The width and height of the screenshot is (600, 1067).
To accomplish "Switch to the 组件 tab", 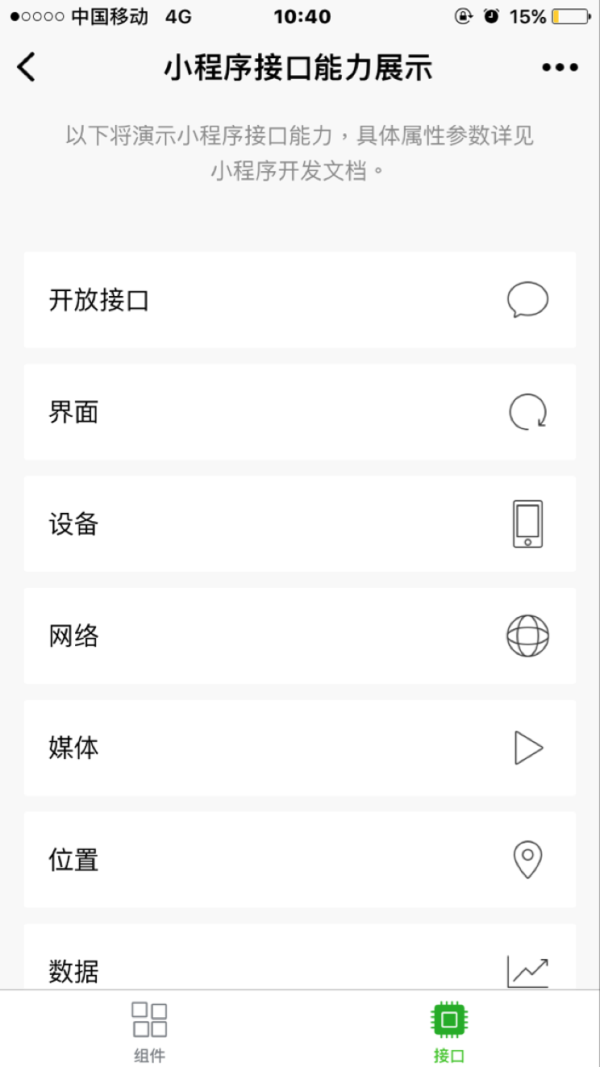I will pos(150,1030).
